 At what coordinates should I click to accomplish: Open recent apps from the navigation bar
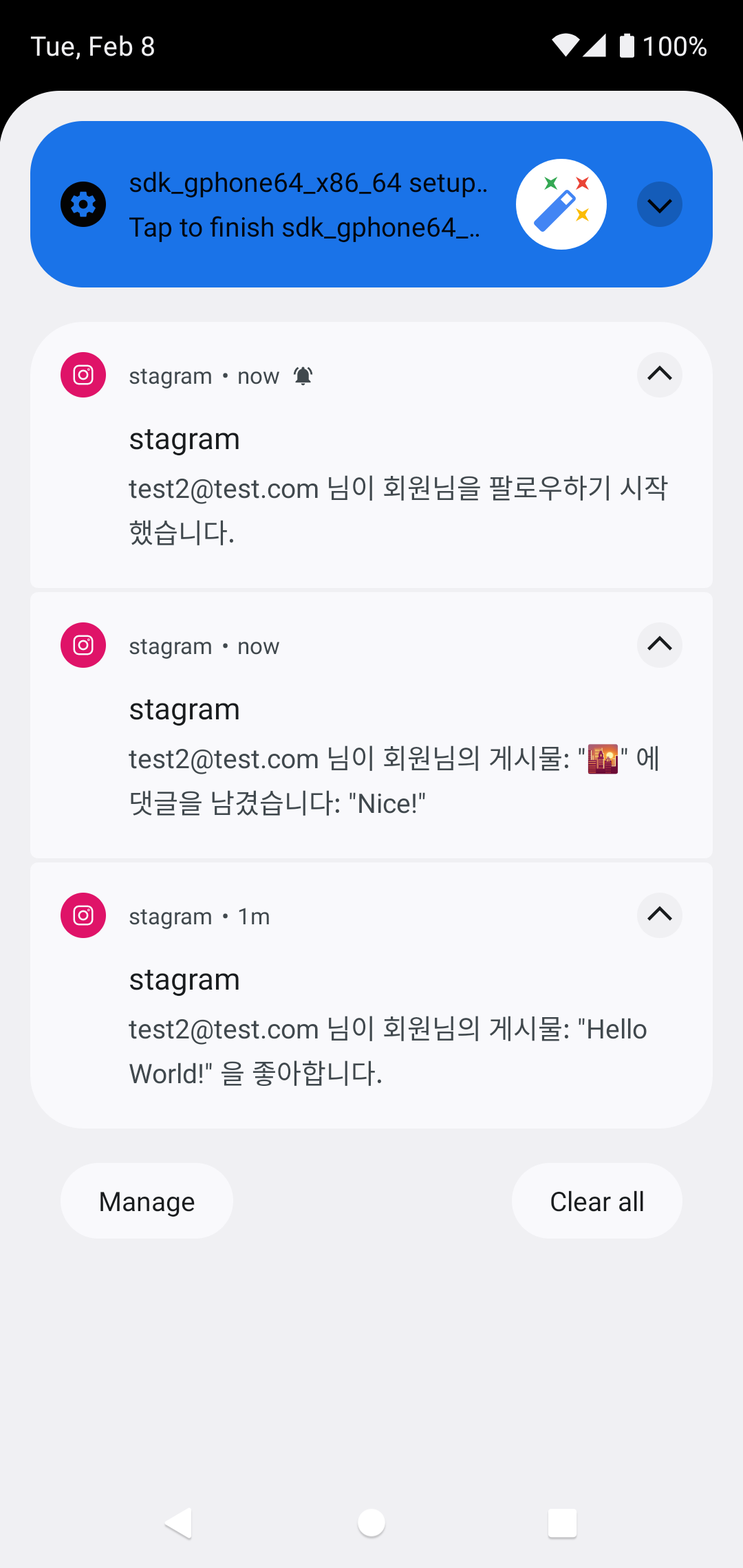pos(562,1523)
